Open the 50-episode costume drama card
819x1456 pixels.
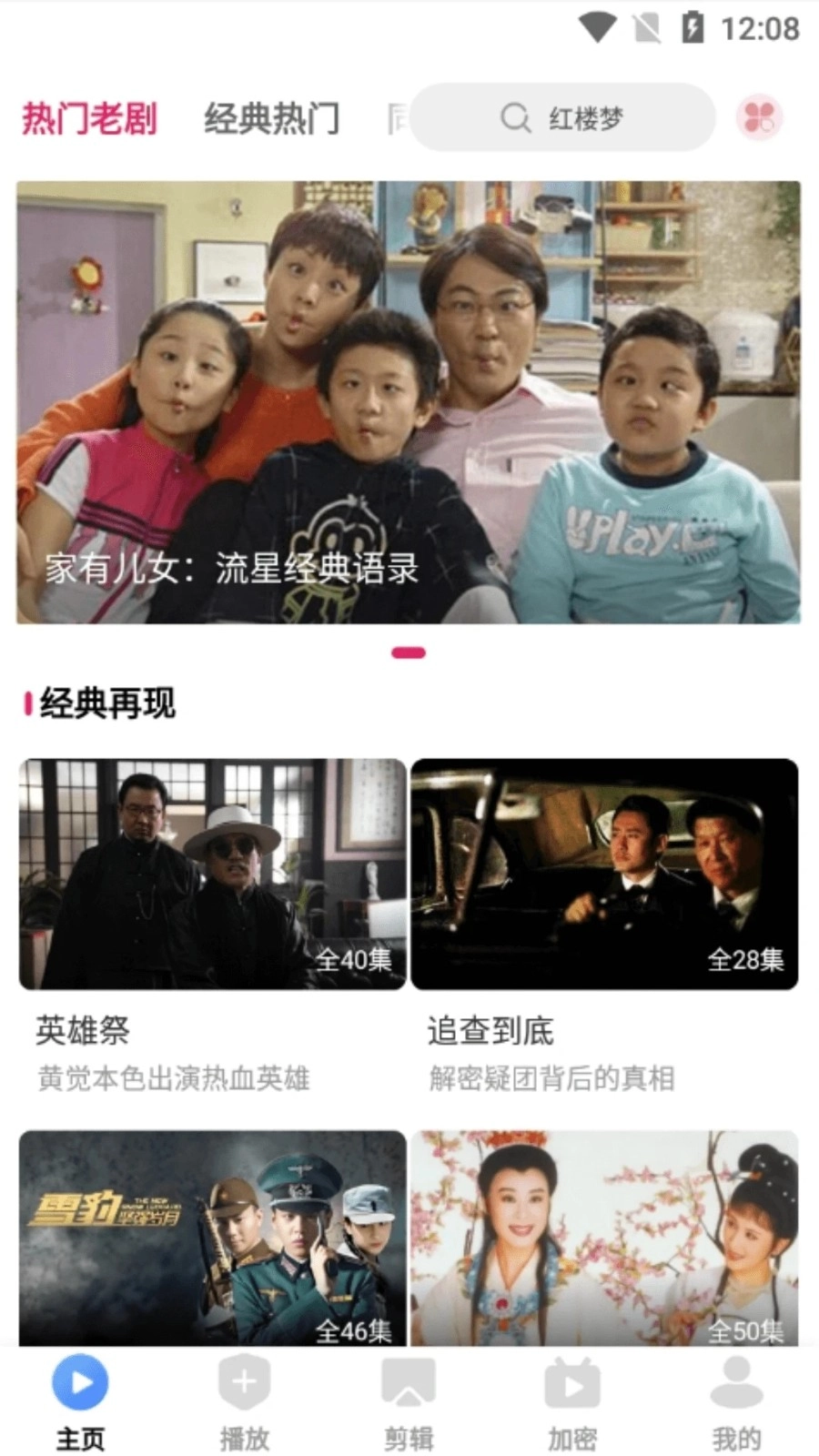click(x=604, y=1238)
